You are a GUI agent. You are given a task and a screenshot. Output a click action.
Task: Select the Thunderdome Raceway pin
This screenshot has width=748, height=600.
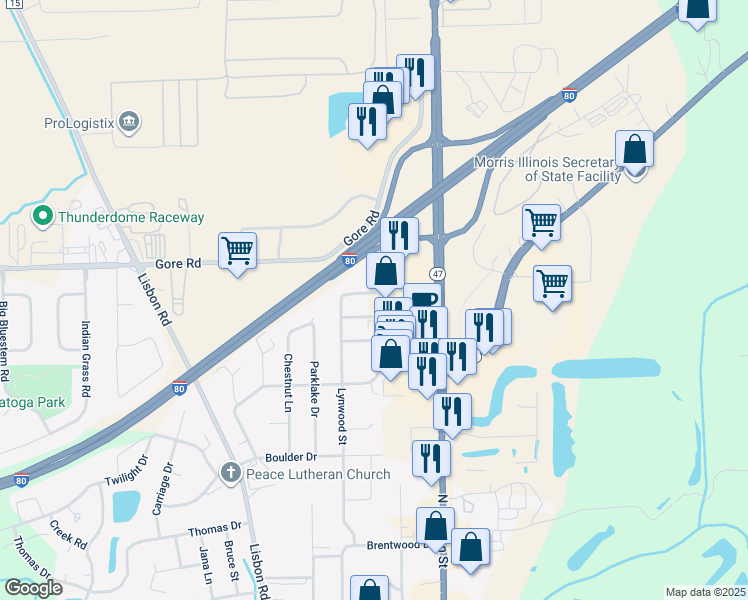click(x=42, y=216)
